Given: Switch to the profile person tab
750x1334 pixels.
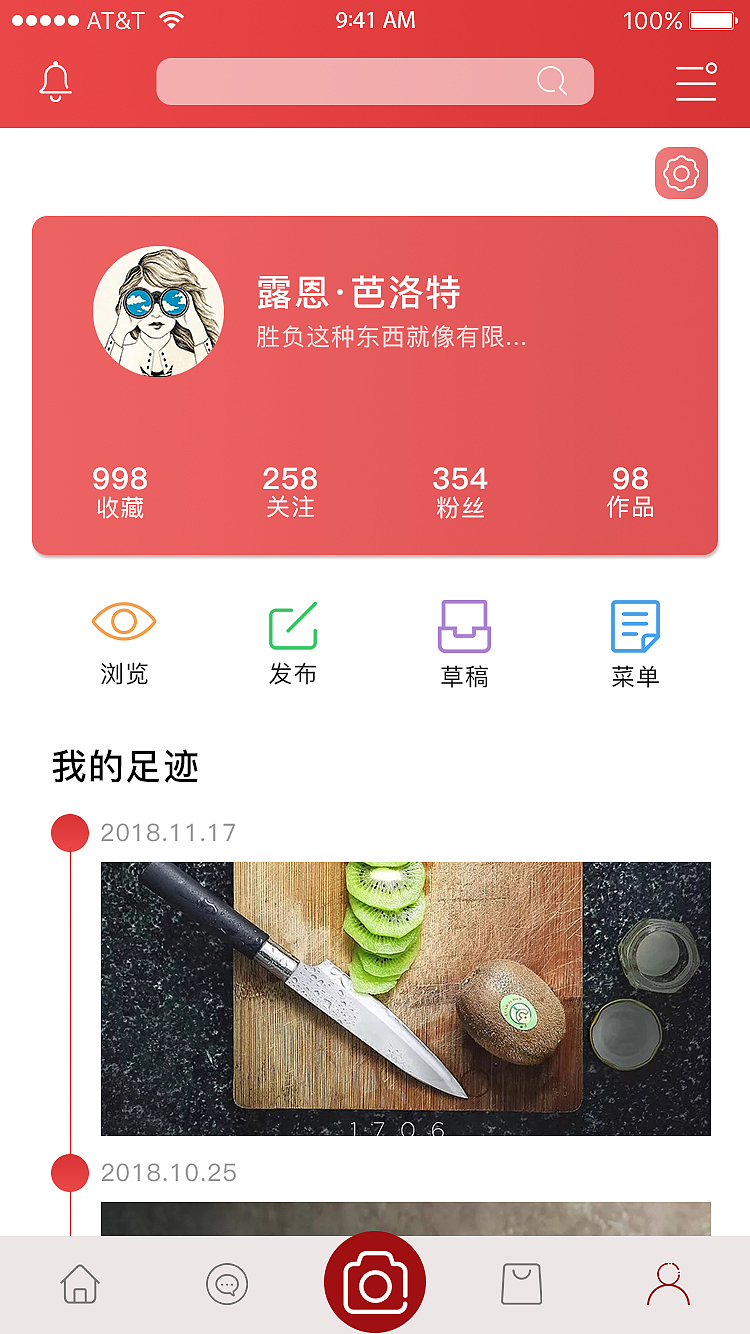Looking at the screenshot, I should pyautogui.click(x=669, y=1281).
